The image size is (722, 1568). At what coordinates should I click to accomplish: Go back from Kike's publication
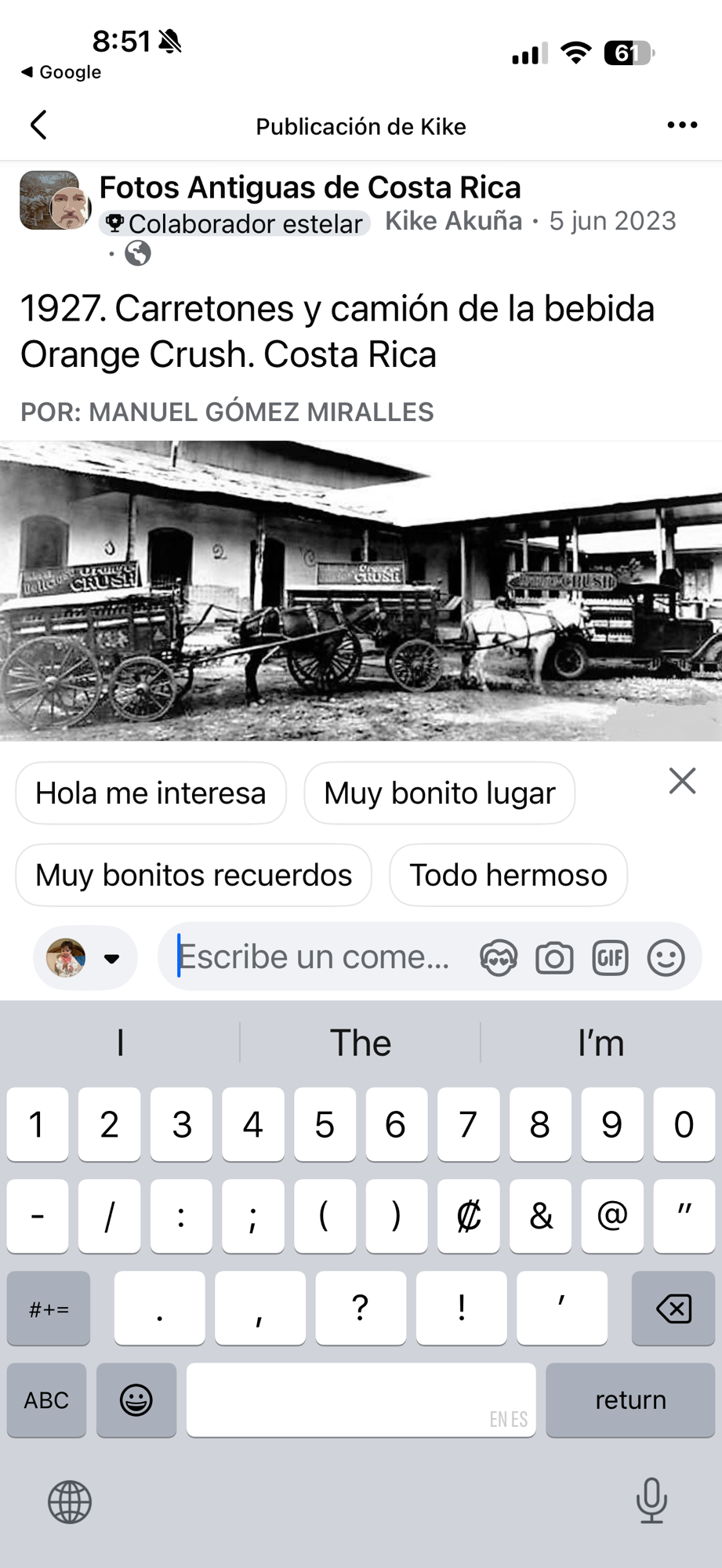[x=38, y=125]
